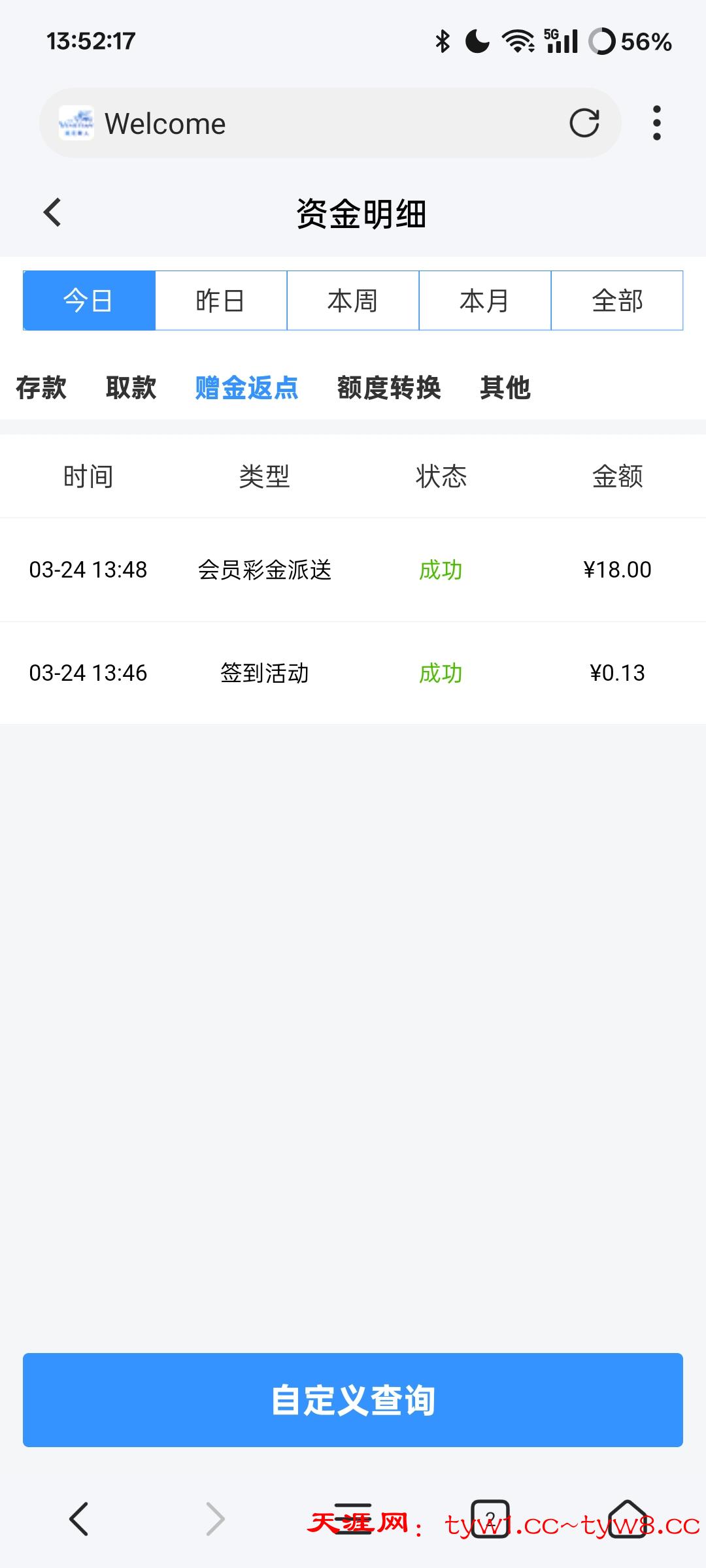Tap the Welcome address bar

tap(327, 123)
